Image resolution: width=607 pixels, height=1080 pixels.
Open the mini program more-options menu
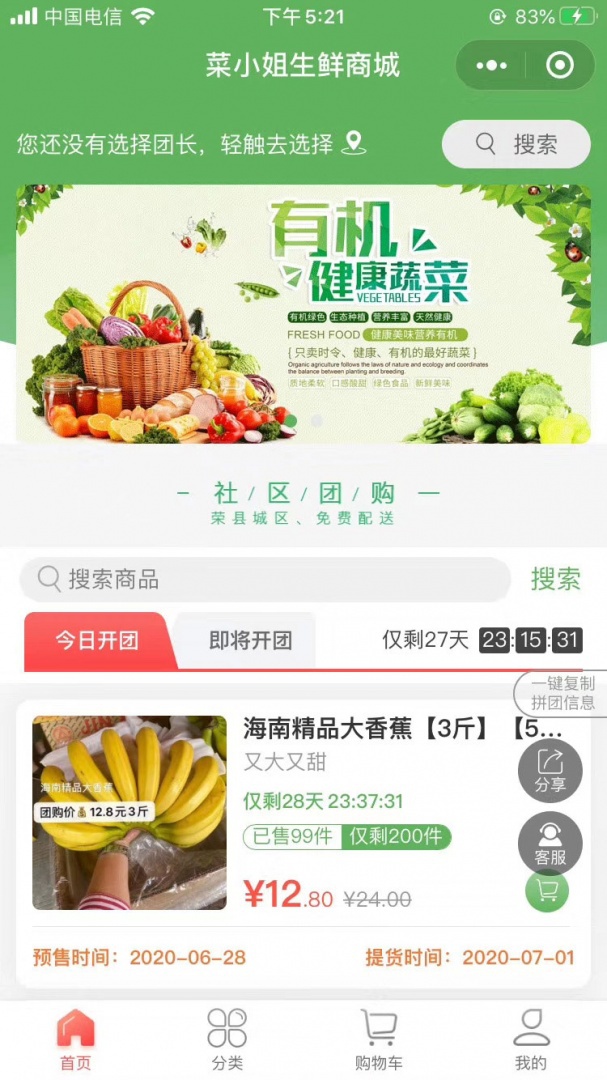[491, 66]
